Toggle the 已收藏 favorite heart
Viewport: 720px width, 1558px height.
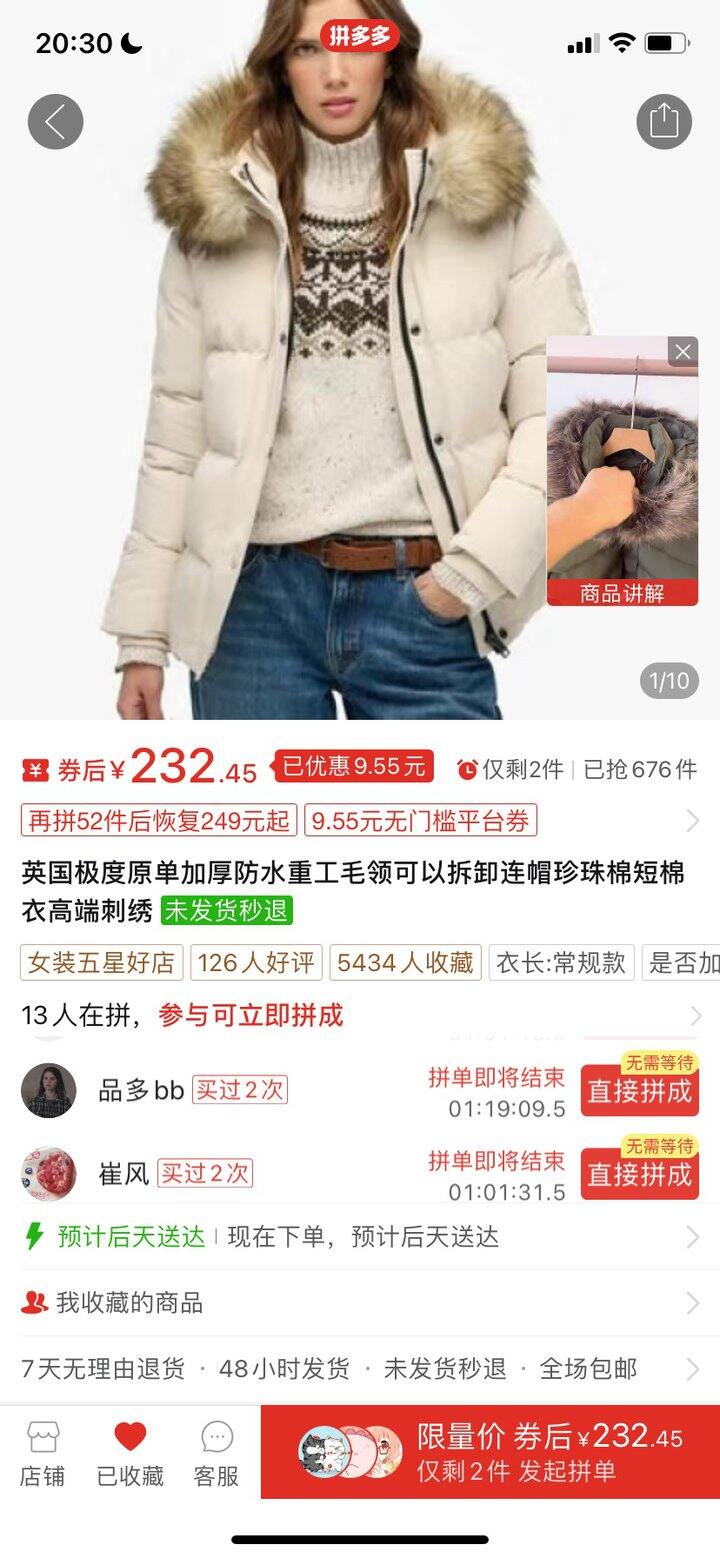130,1453
